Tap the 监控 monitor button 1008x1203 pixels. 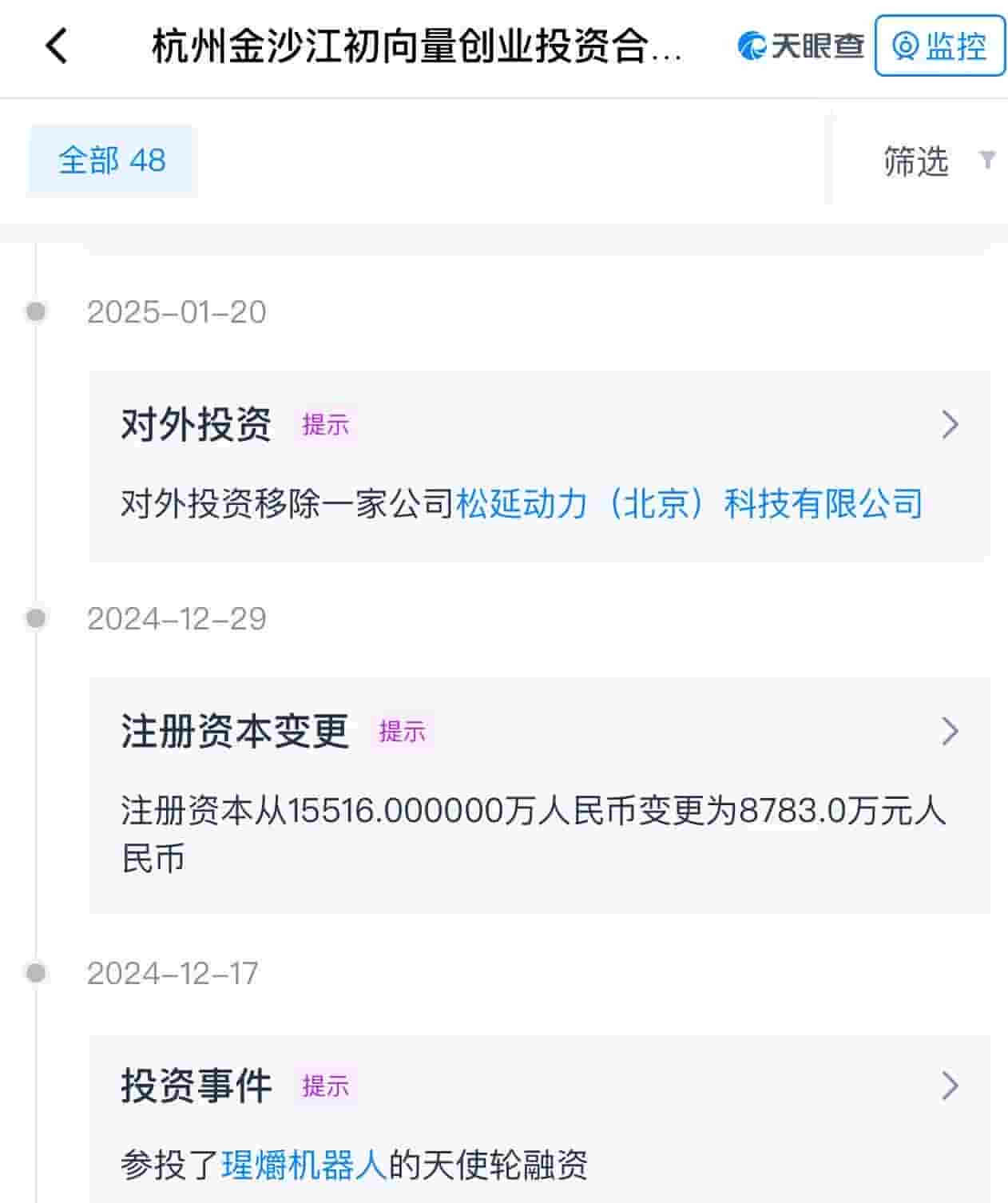coord(939,46)
